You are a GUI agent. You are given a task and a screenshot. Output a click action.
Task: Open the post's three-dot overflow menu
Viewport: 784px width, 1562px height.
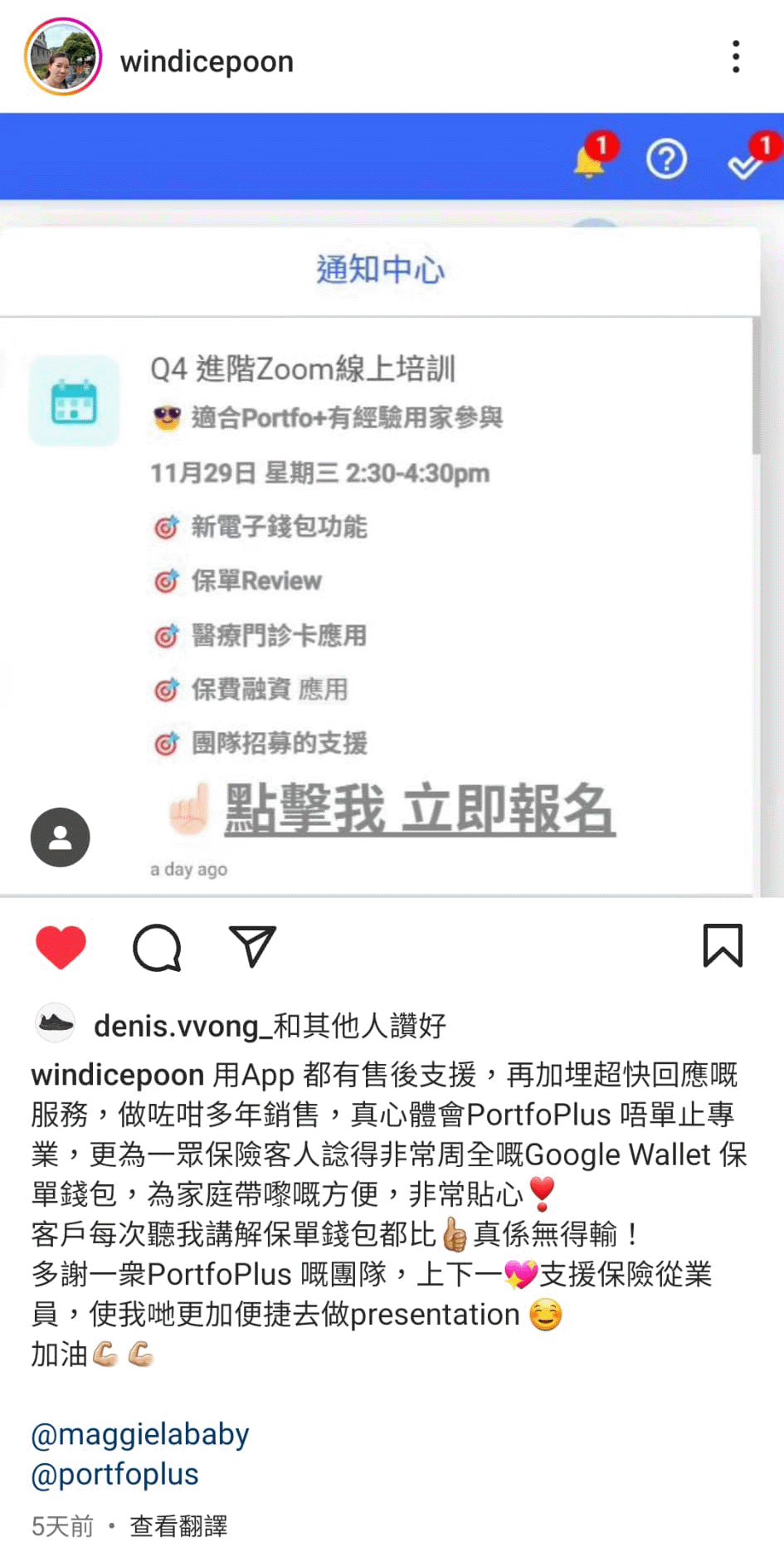pyautogui.click(x=736, y=57)
